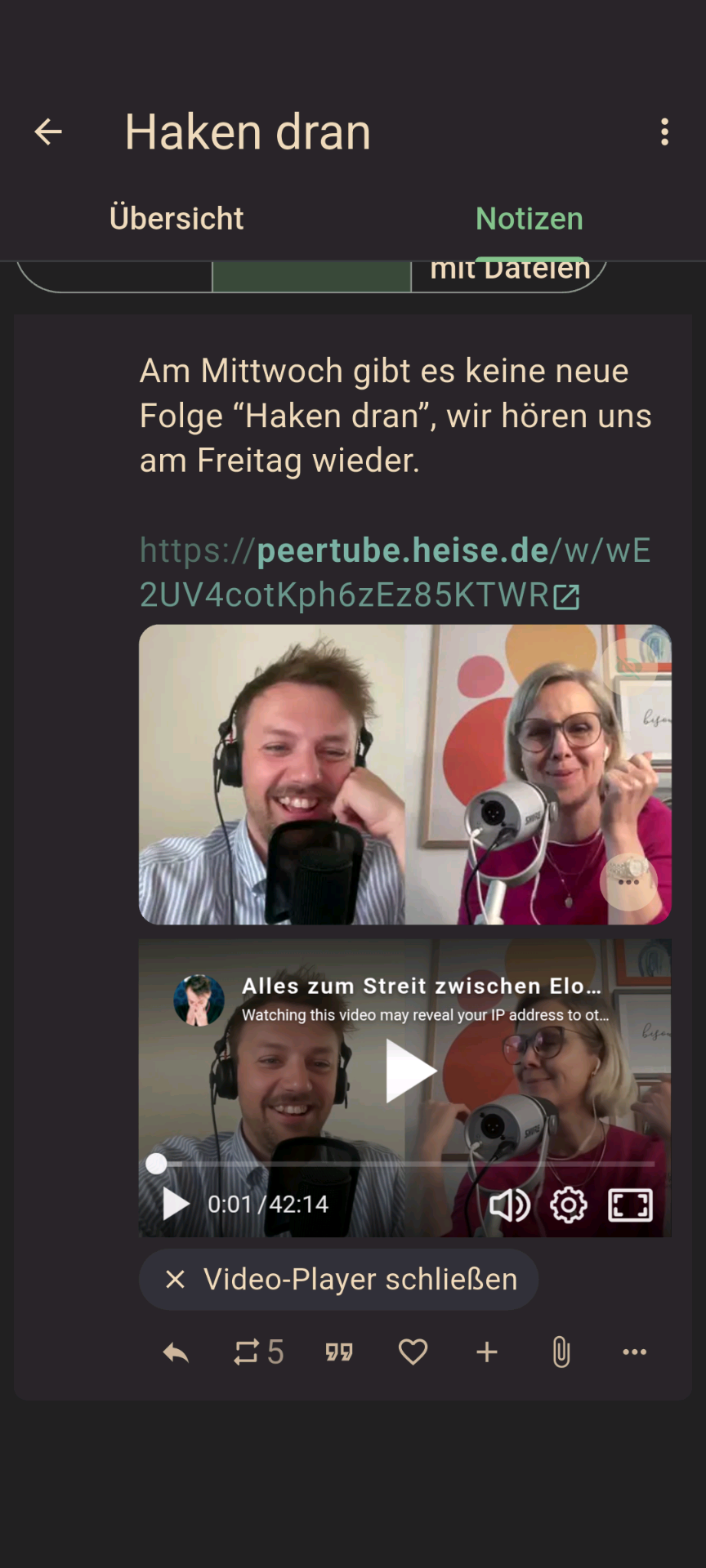Like the note with the heart icon
This screenshot has width=706, height=1568.
pyautogui.click(x=413, y=1352)
